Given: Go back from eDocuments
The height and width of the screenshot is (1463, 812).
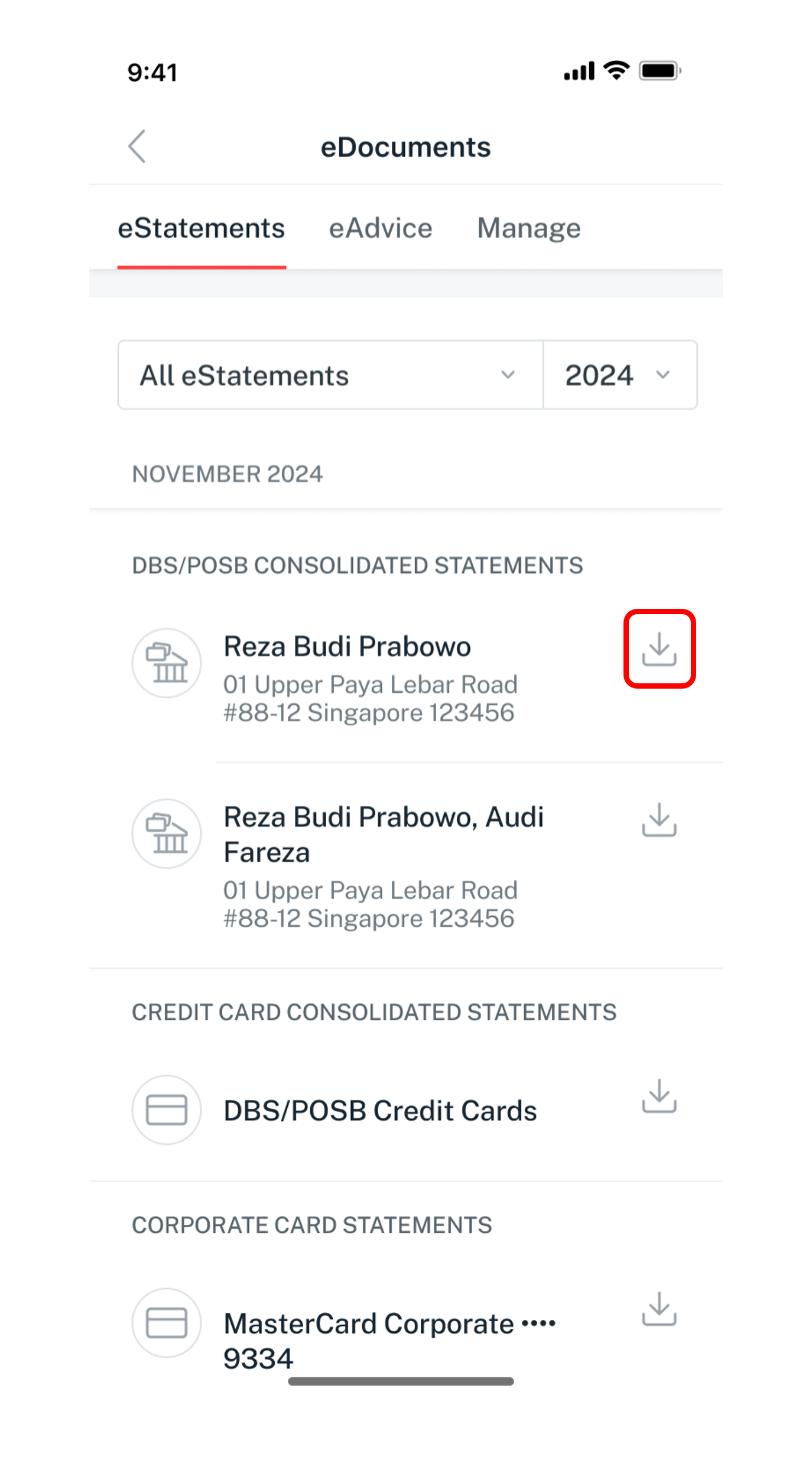Looking at the screenshot, I should [x=137, y=146].
